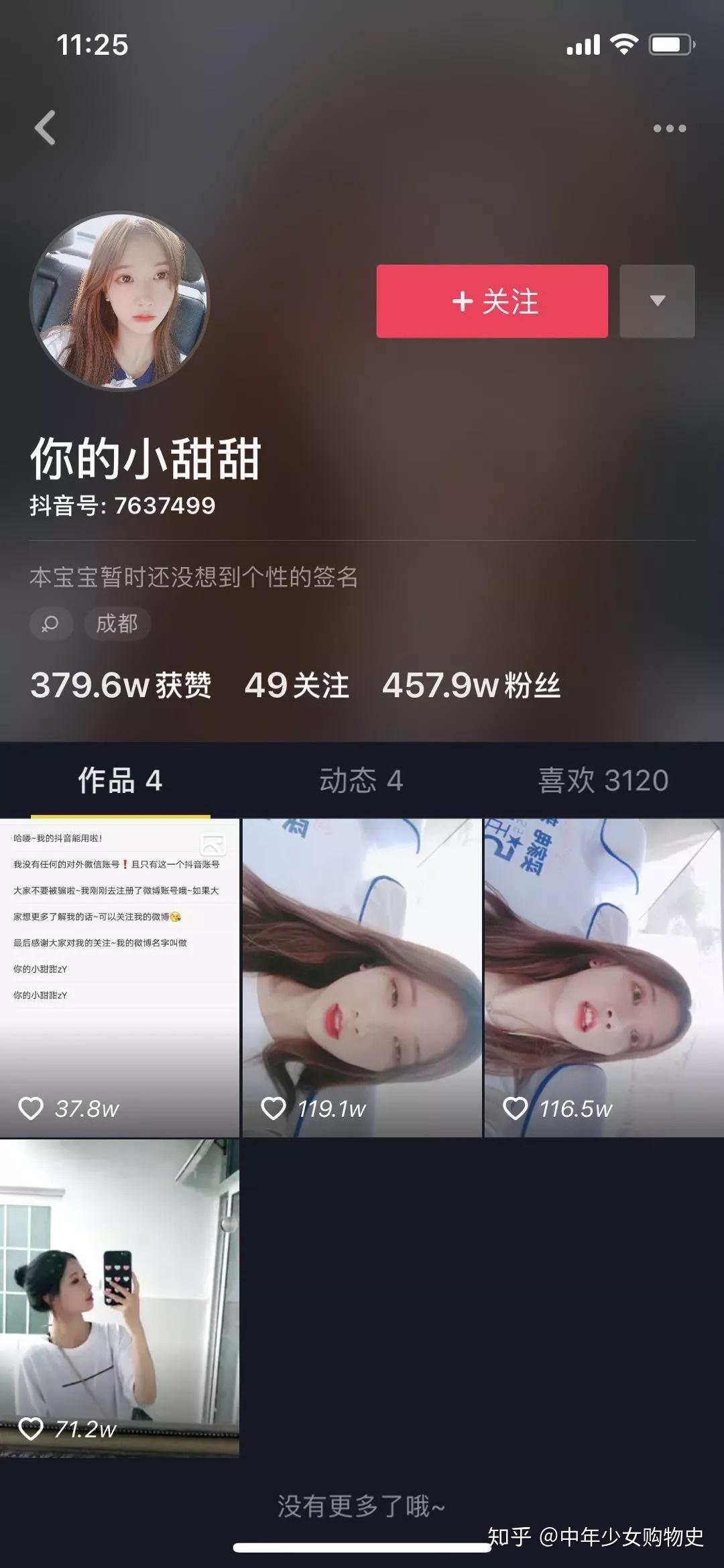The width and height of the screenshot is (724, 1568).
Task: Open the three-dot overflow menu
Action: (669, 128)
